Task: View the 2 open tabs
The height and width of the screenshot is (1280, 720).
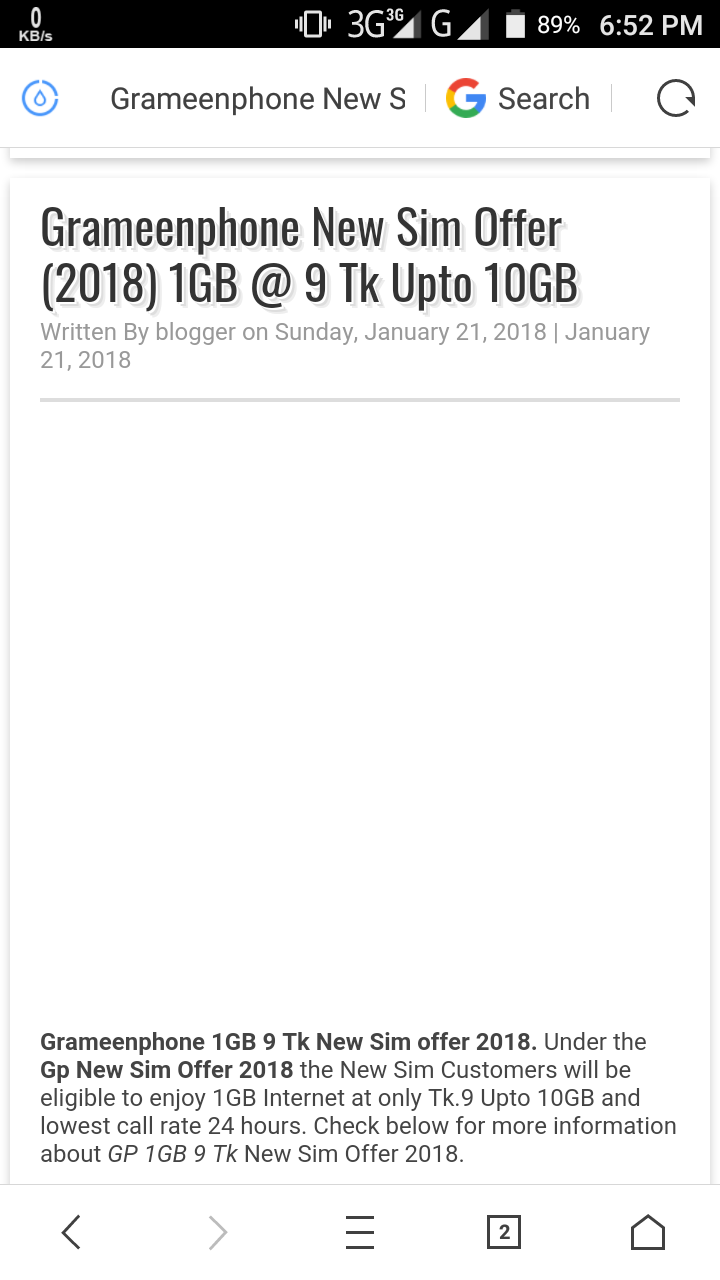Action: (504, 1232)
